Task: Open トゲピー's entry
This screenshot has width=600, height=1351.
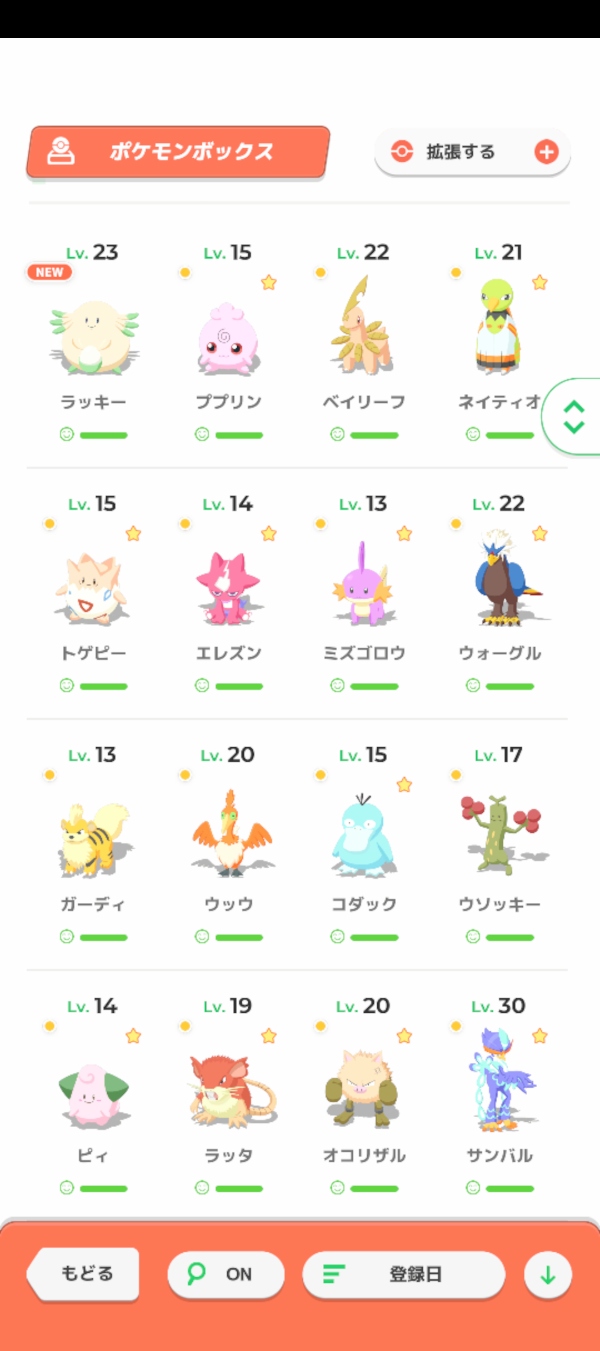Action: [x=92, y=594]
